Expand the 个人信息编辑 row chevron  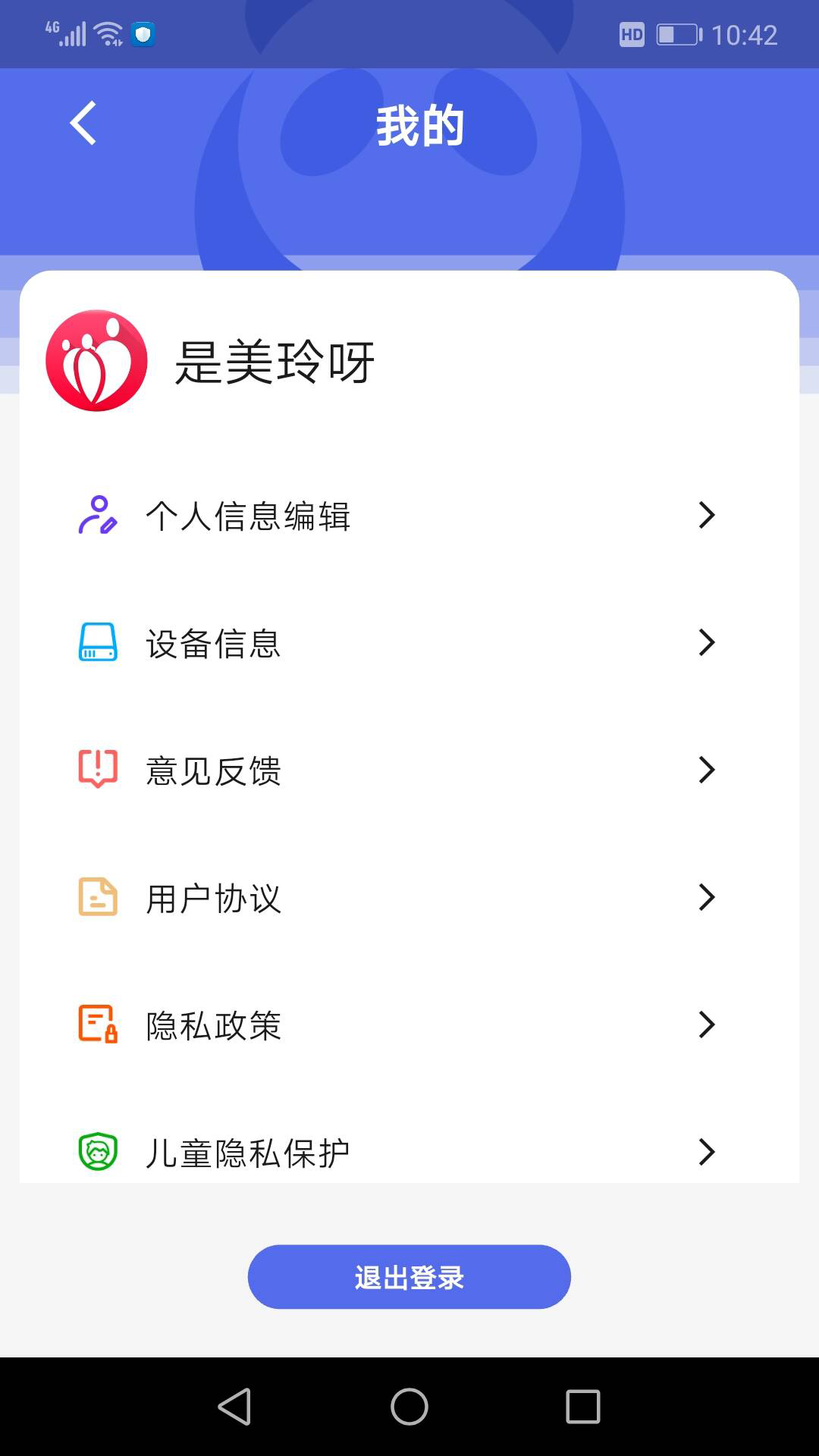(707, 515)
